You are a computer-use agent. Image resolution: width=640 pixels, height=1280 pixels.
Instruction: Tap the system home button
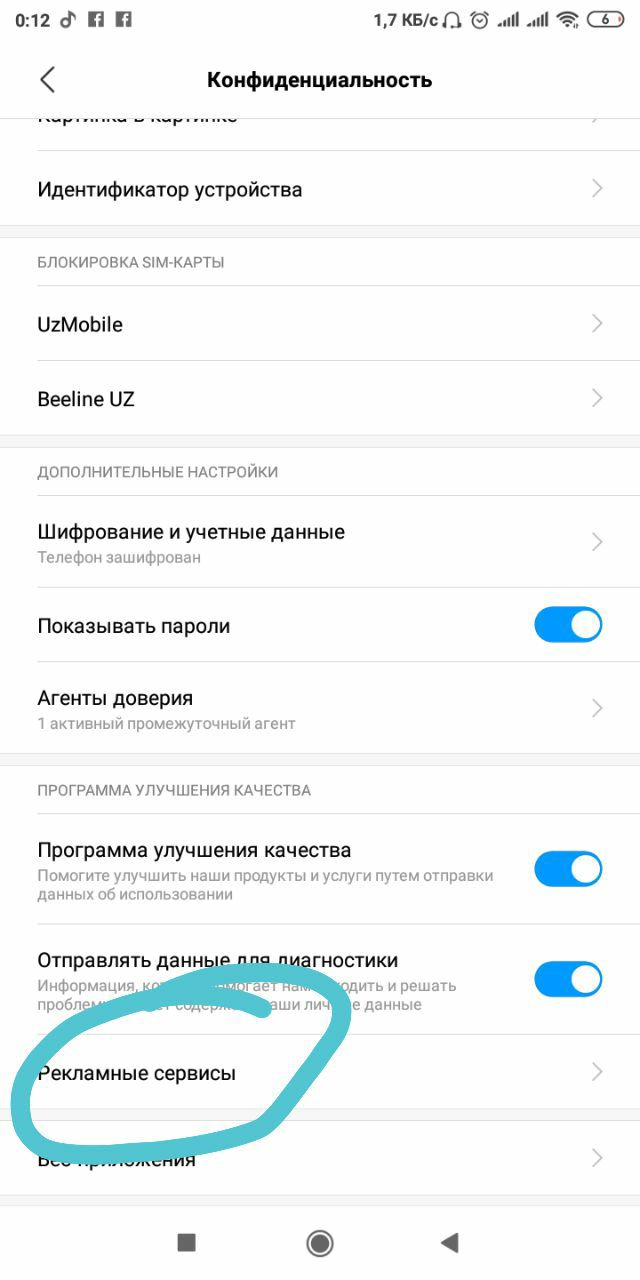(x=320, y=1243)
